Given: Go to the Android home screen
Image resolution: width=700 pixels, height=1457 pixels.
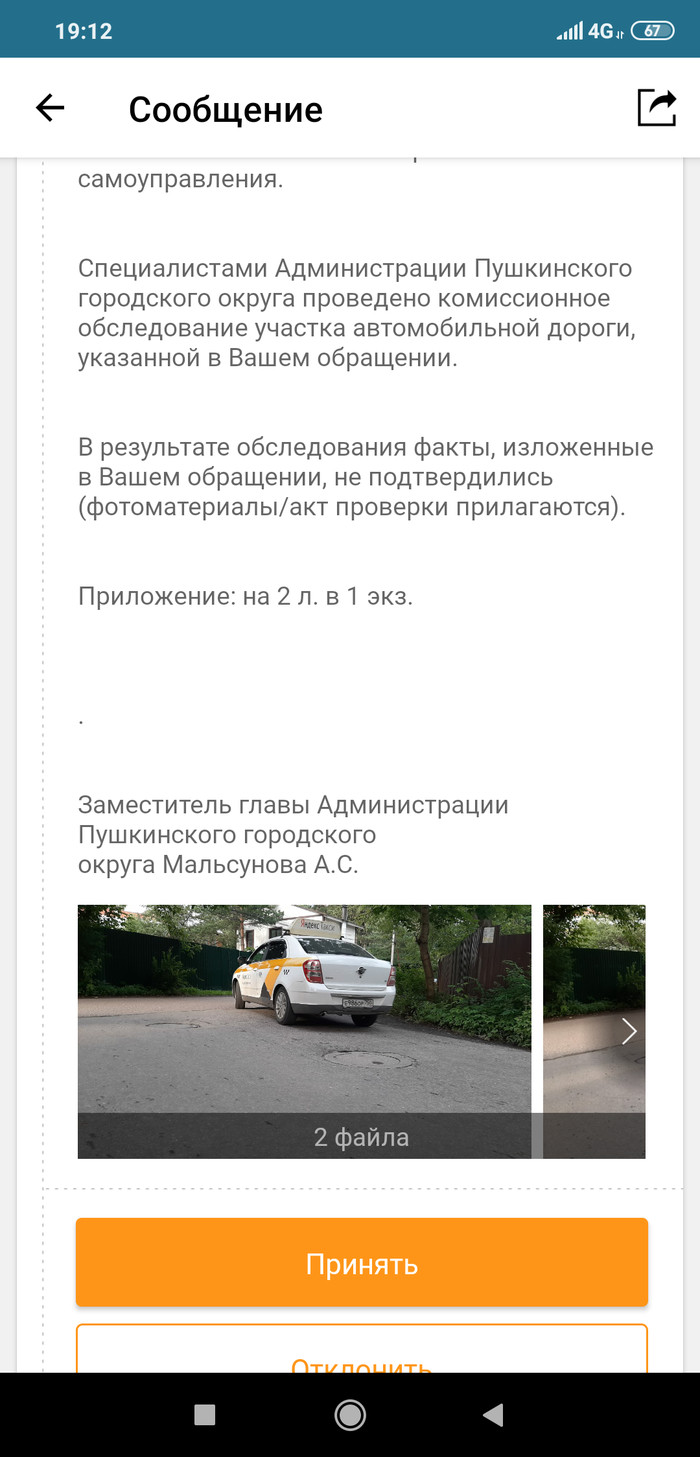Looking at the screenshot, I should [x=350, y=1414].
